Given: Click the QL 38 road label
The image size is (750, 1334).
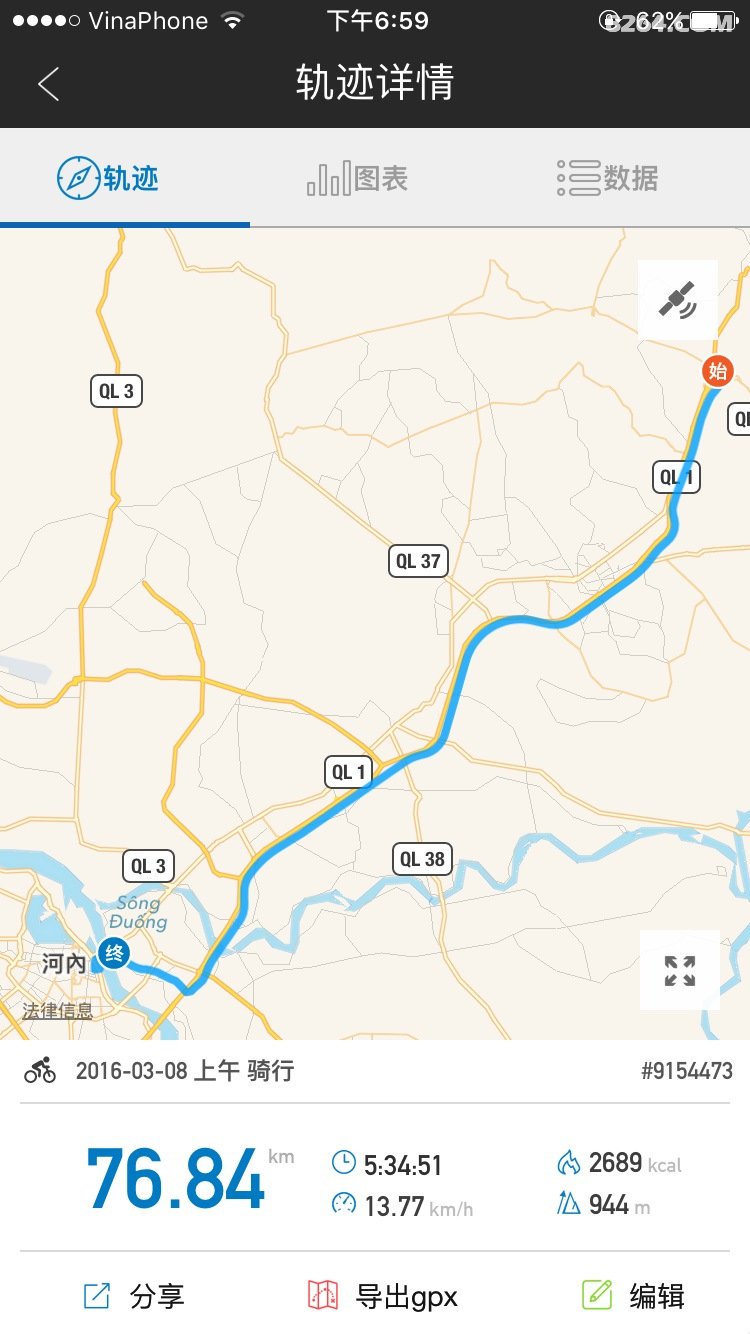Looking at the screenshot, I should point(422,859).
